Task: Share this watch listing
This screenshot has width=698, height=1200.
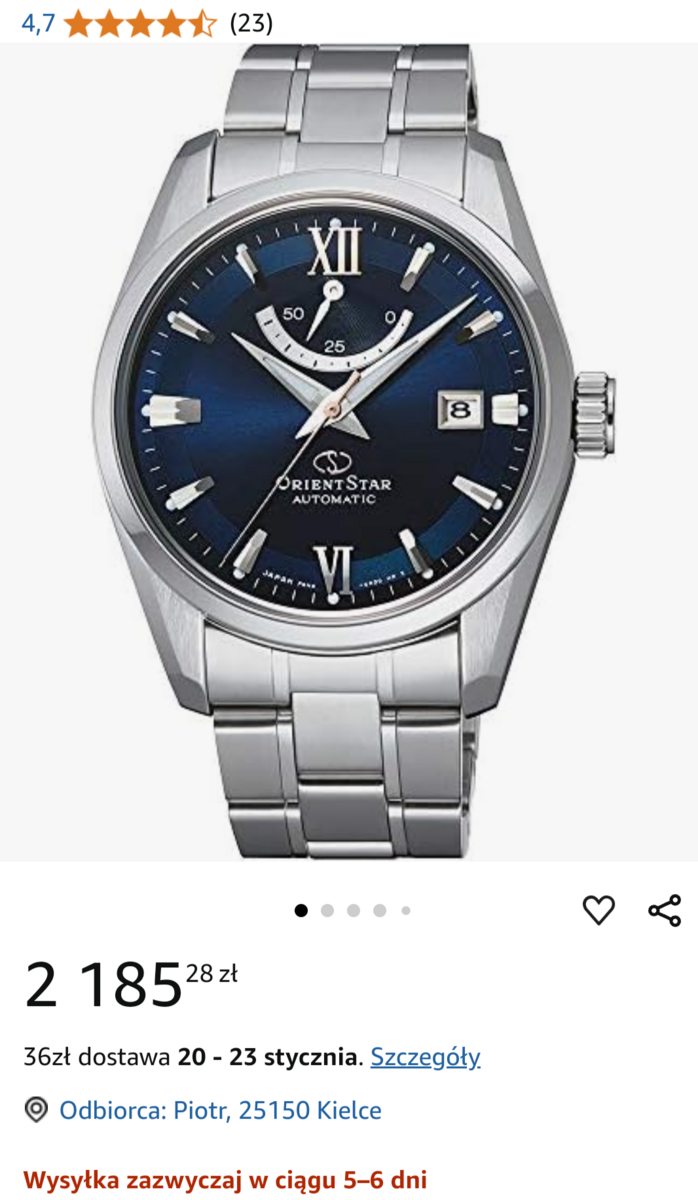Action: pyautogui.click(x=664, y=910)
